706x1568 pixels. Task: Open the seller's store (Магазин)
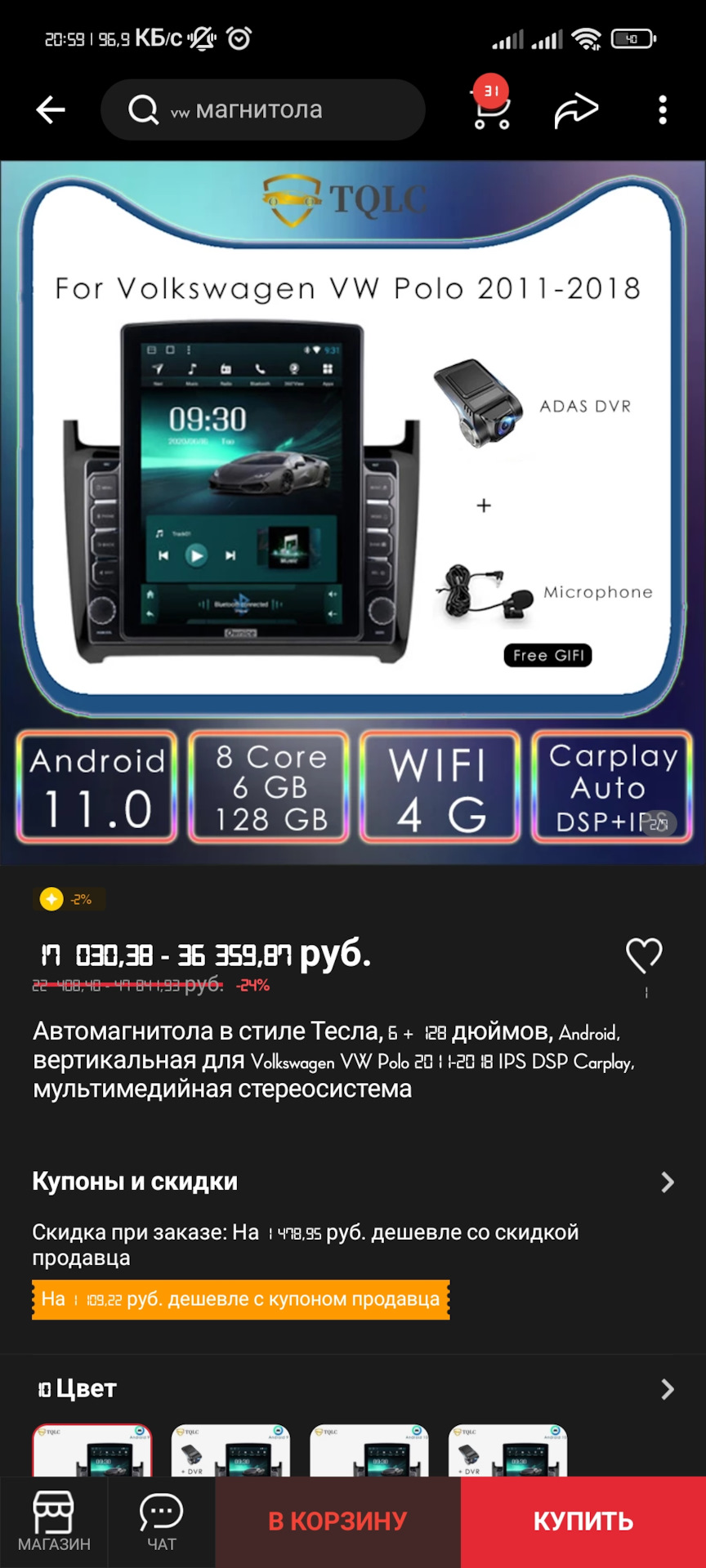tap(54, 1521)
